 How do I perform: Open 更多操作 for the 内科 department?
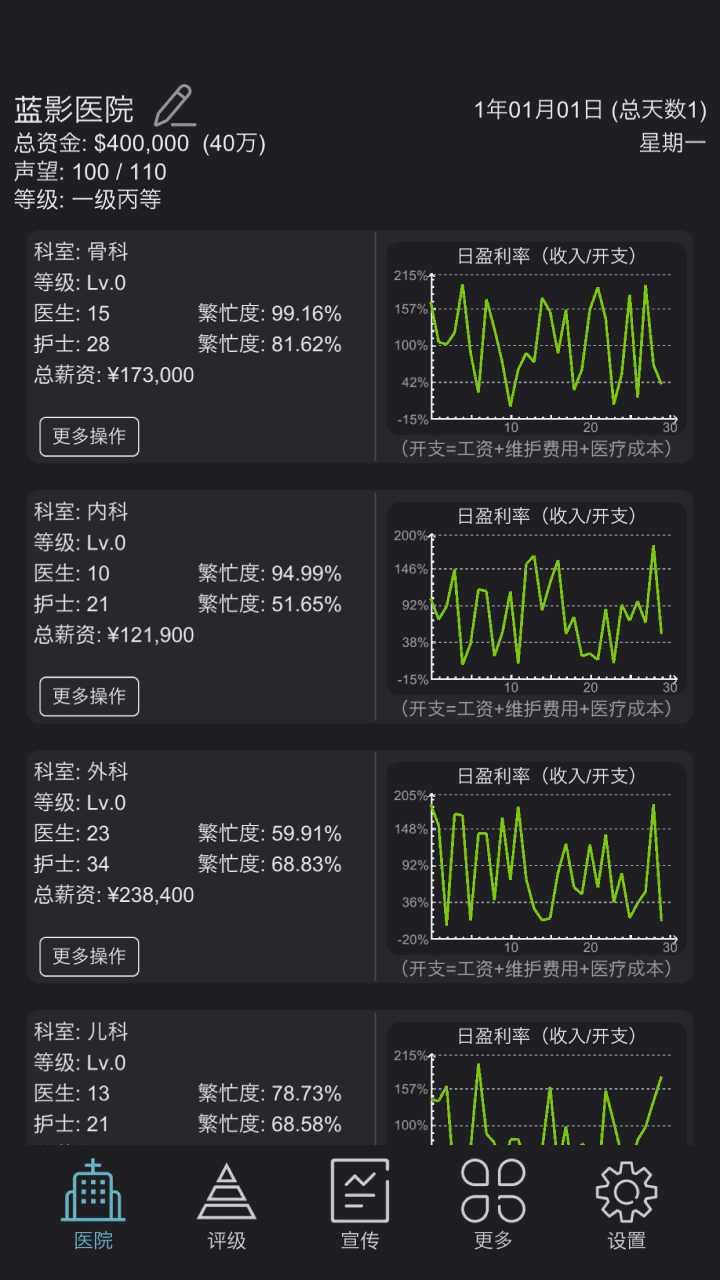tap(89, 696)
